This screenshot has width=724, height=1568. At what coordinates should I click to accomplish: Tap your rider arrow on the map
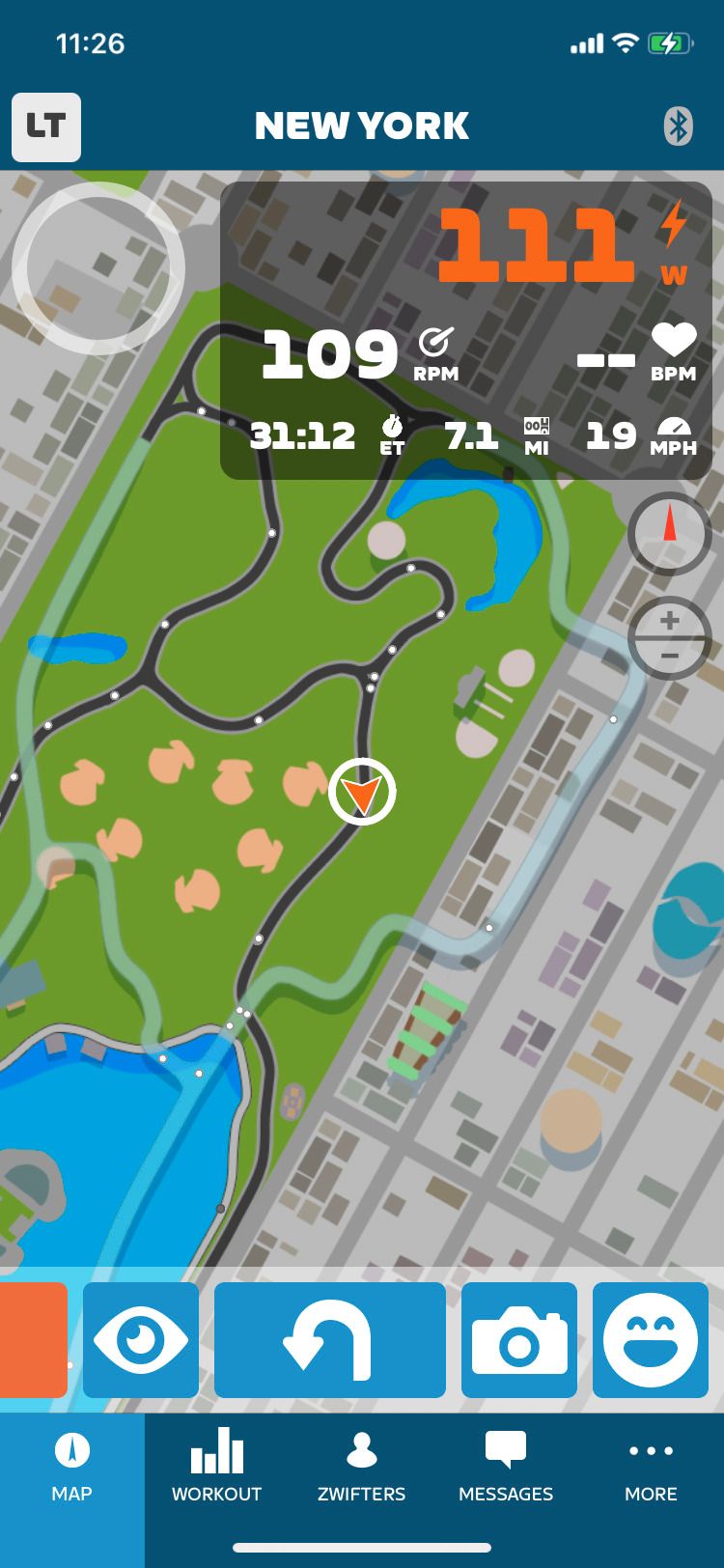[x=362, y=790]
